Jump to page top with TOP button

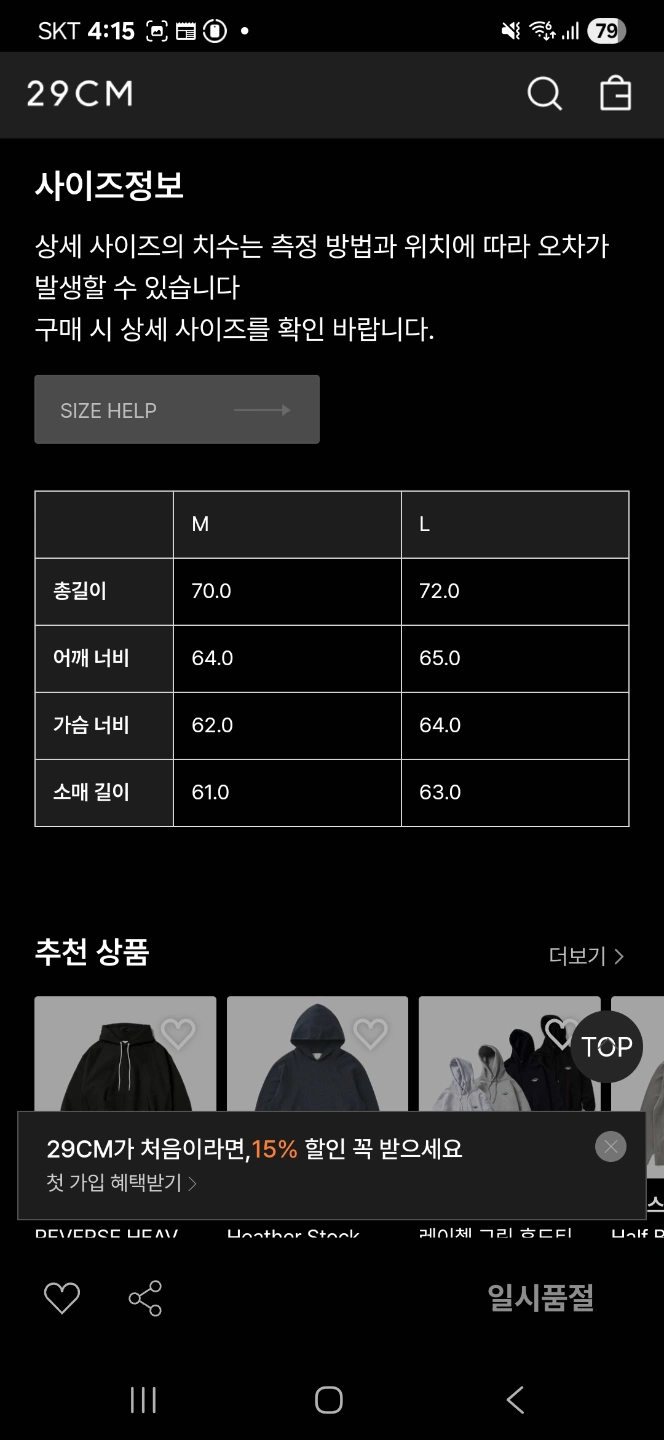click(607, 1047)
